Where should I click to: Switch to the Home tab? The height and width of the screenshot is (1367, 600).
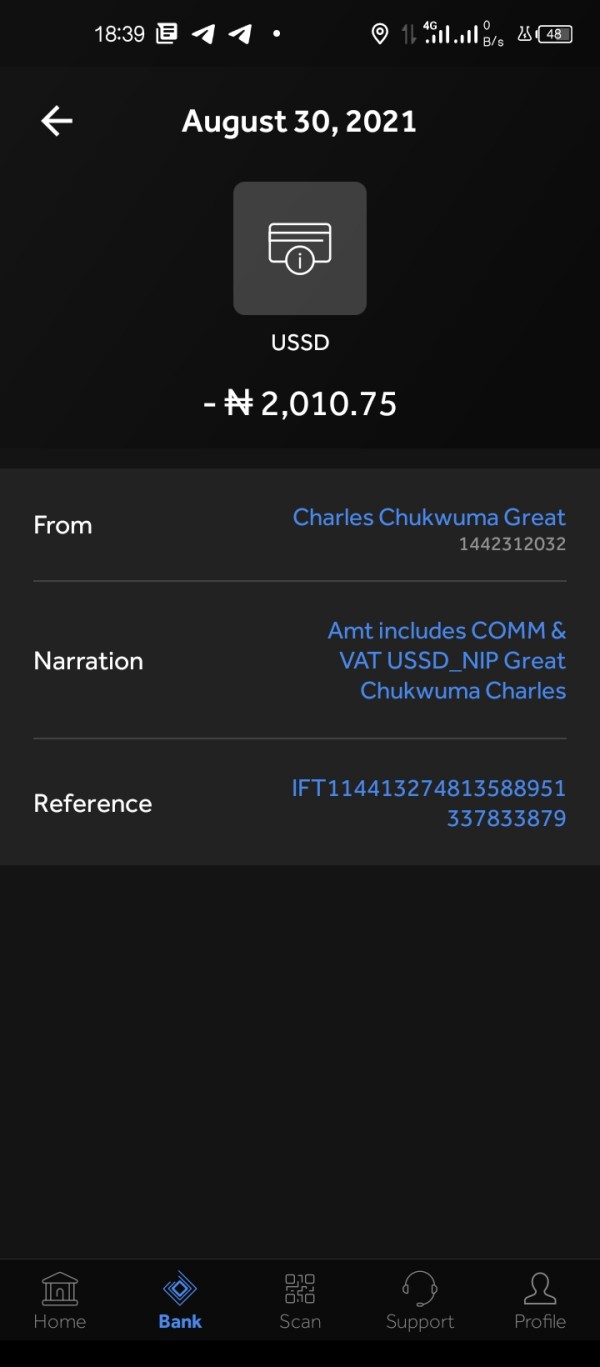click(60, 1300)
